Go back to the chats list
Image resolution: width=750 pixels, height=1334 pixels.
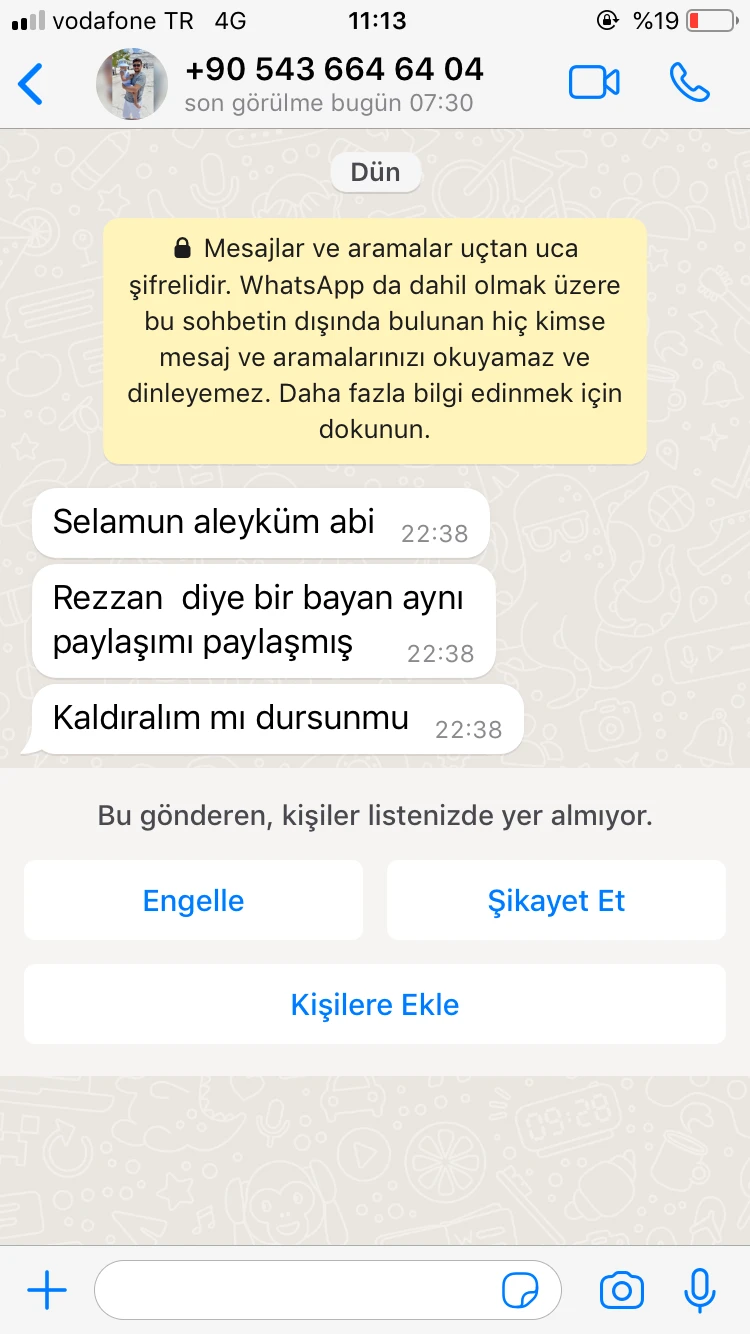31,84
